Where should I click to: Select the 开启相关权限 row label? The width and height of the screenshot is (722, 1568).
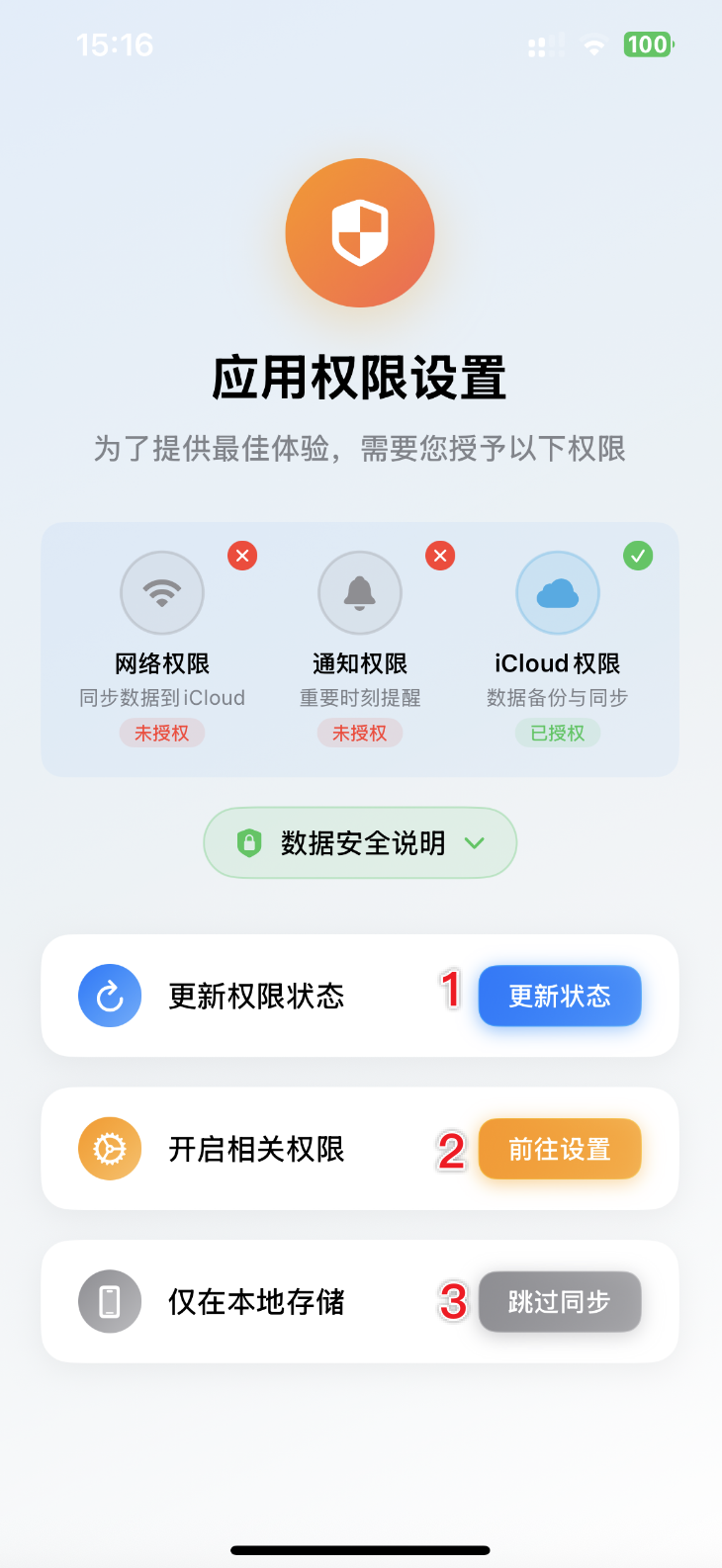[x=255, y=1149]
